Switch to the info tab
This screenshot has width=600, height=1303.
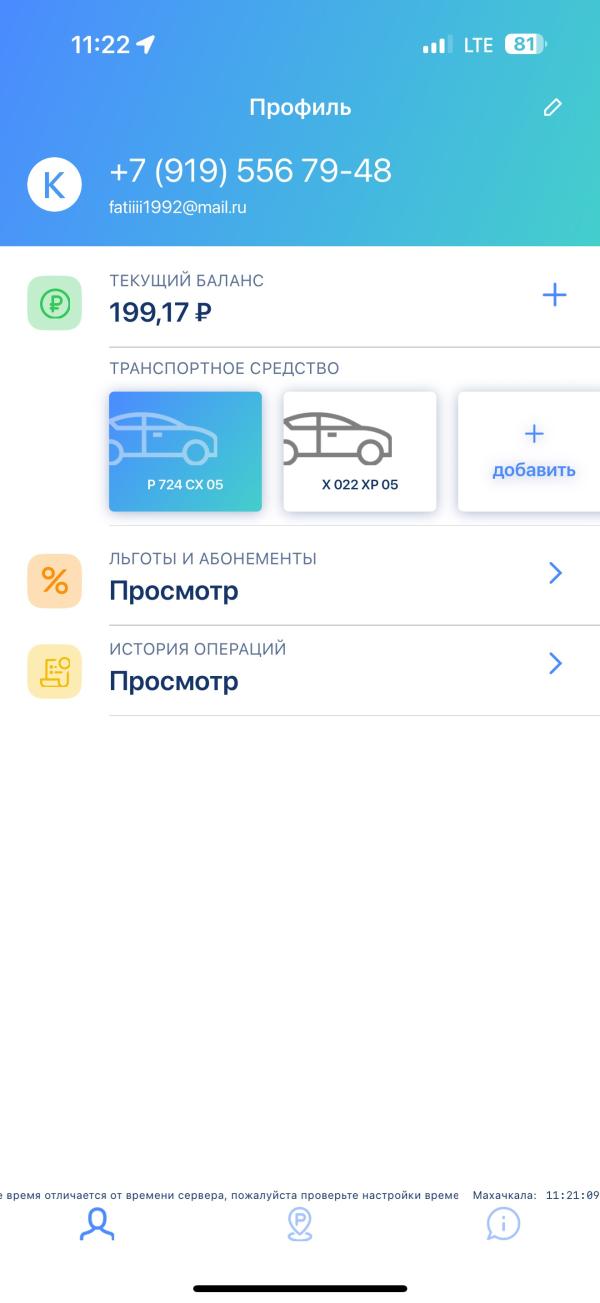tap(503, 1224)
